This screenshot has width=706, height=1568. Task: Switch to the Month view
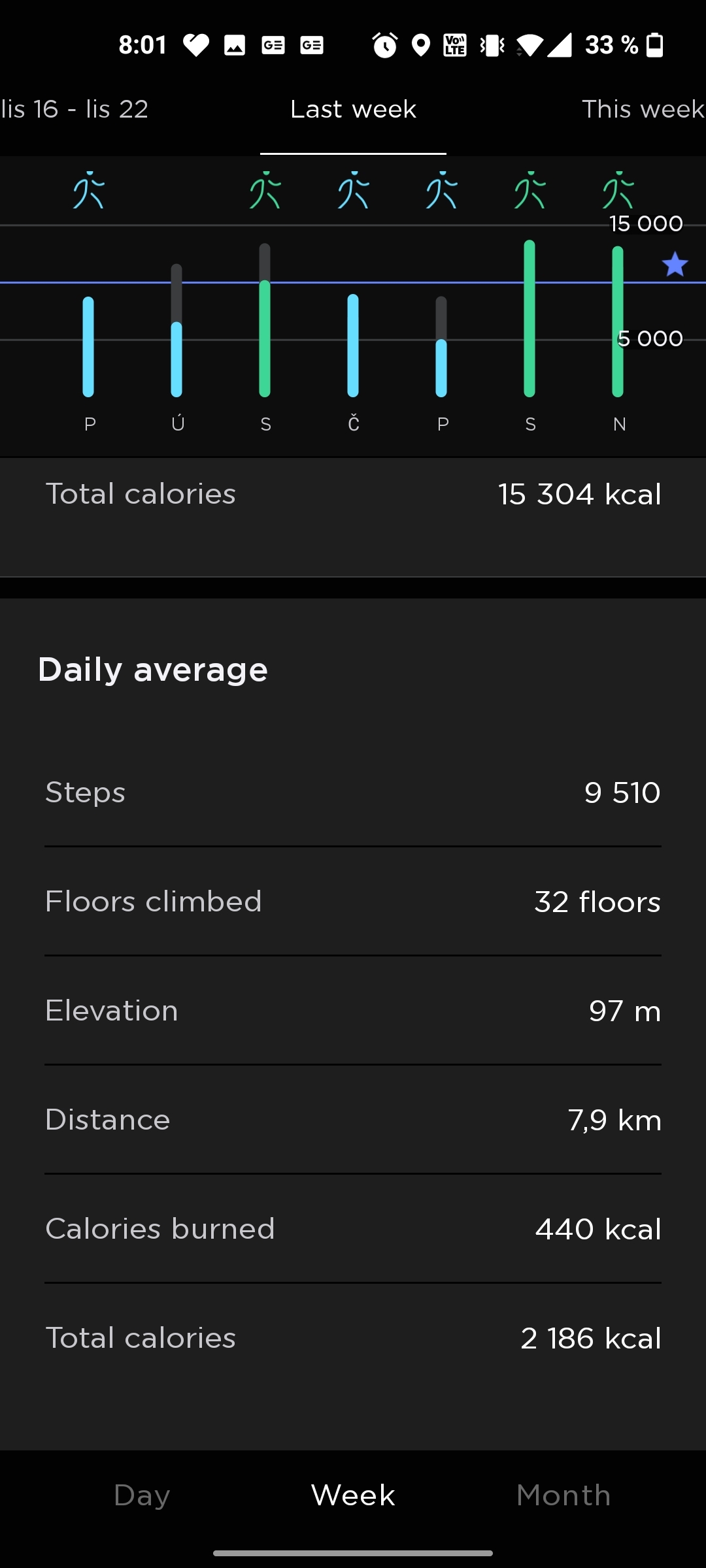(x=563, y=1495)
